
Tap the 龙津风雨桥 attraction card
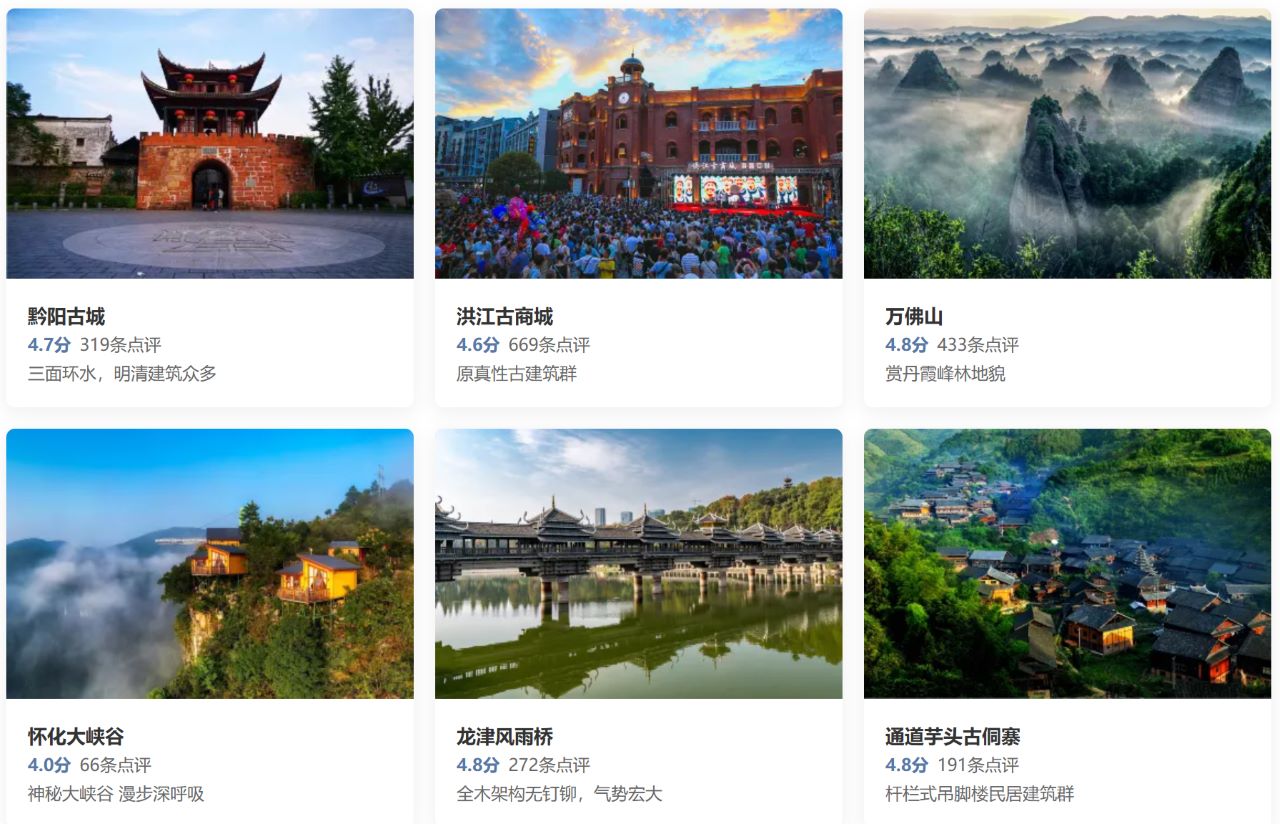pos(638,626)
